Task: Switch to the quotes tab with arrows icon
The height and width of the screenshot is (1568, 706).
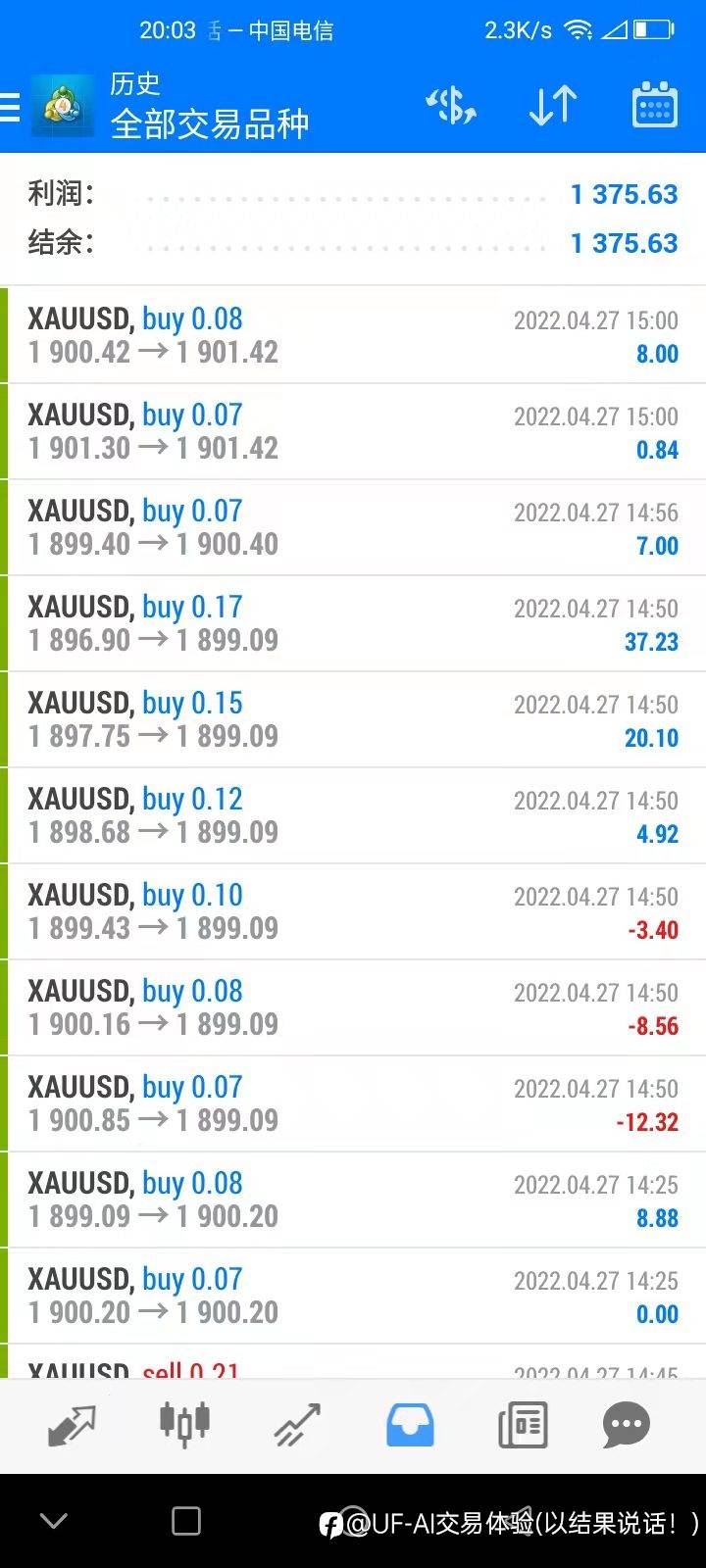Action: pos(72,1426)
